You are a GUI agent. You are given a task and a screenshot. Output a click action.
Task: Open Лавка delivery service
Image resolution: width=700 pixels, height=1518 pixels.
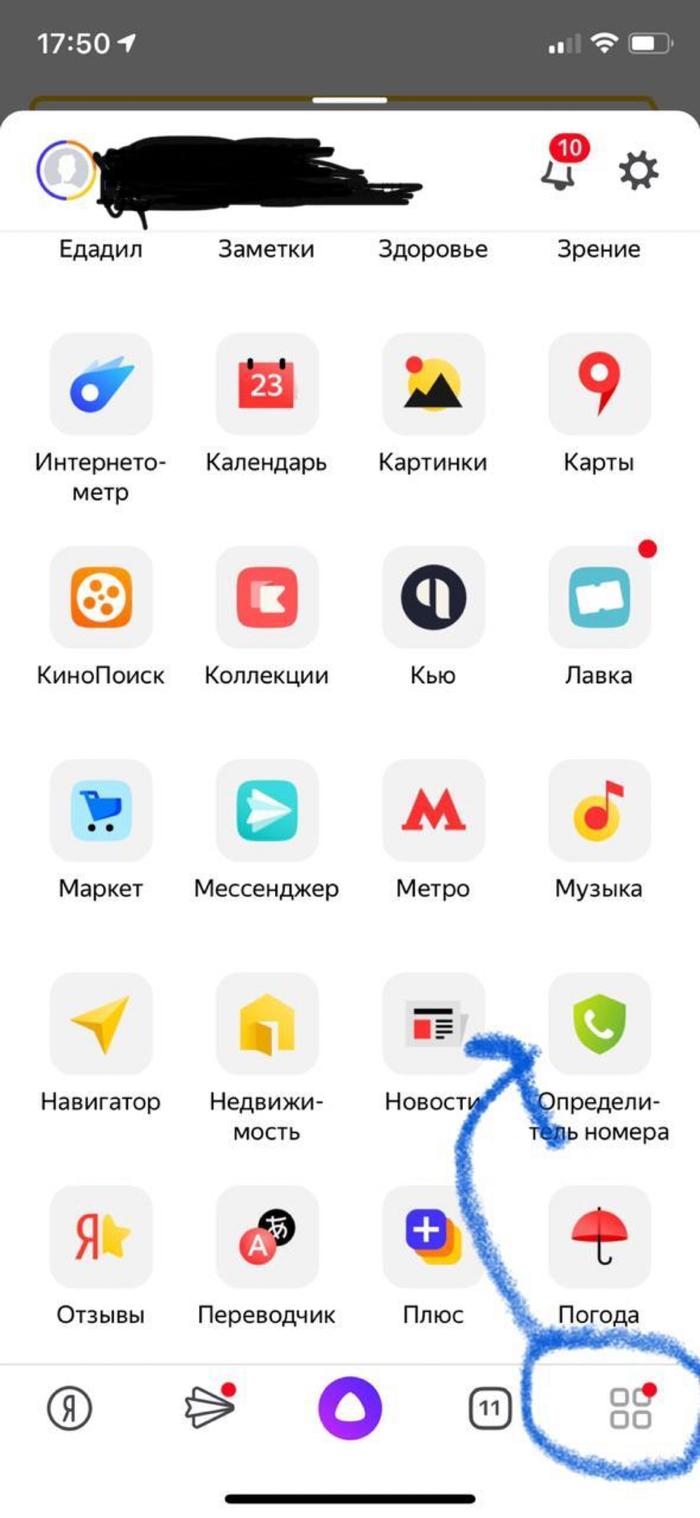click(x=599, y=597)
